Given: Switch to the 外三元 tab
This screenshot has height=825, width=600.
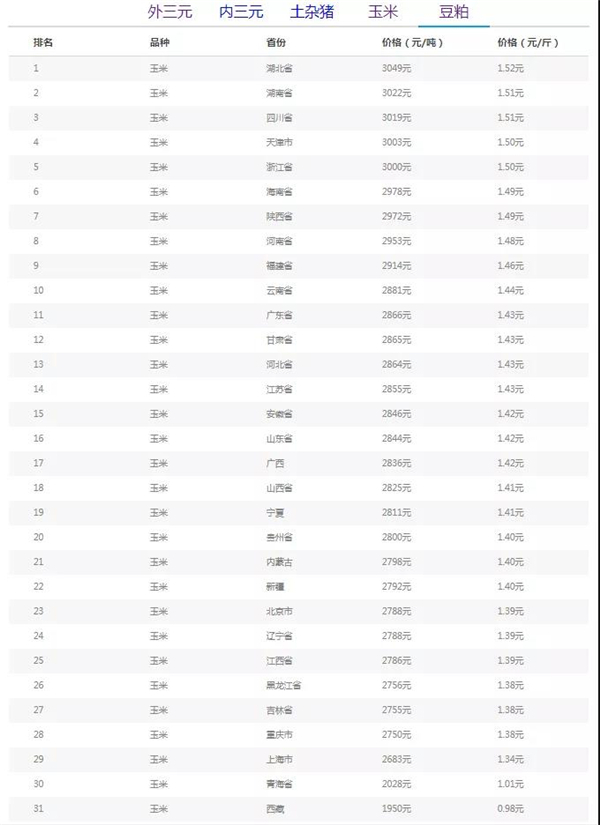Looking at the screenshot, I should (169, 13).
